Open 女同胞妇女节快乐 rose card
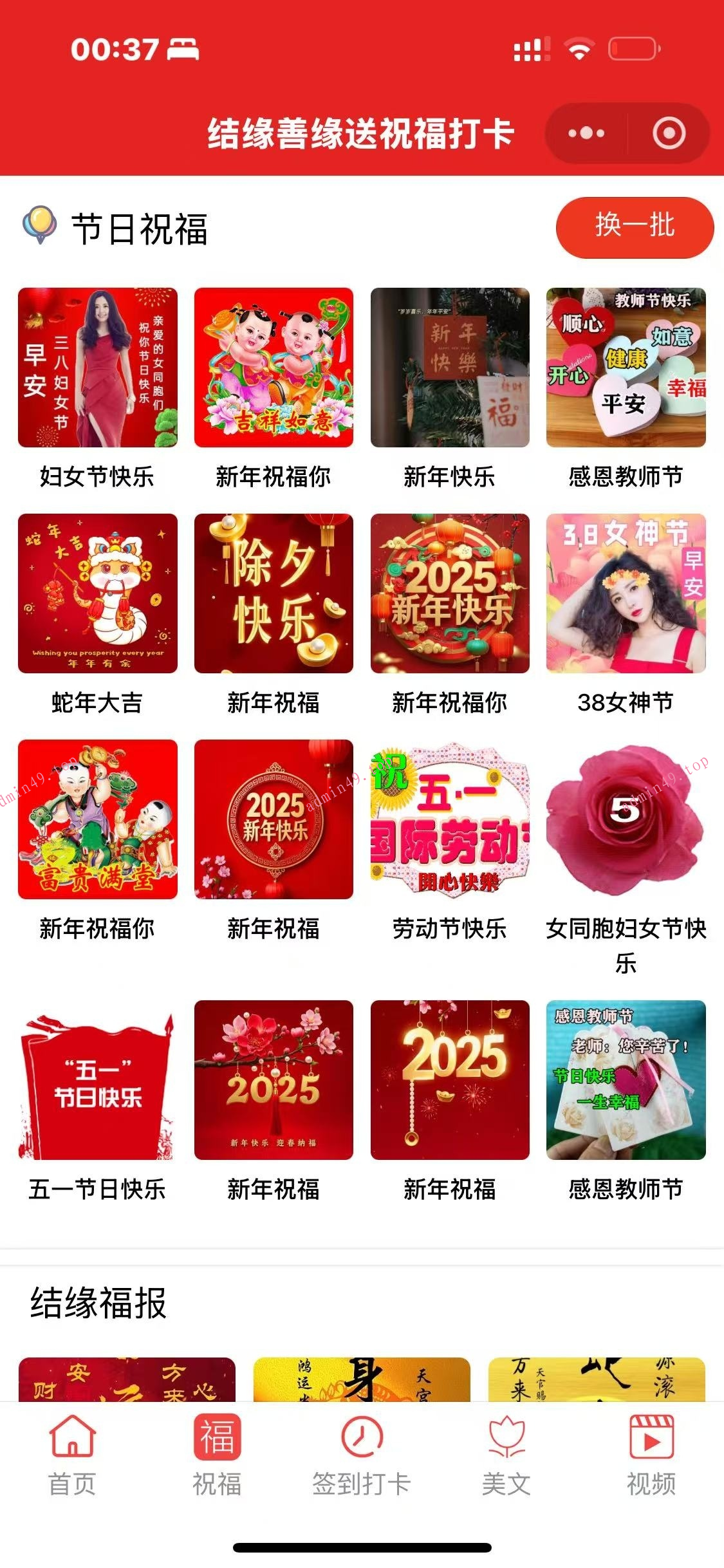 [x=626, y=819]
